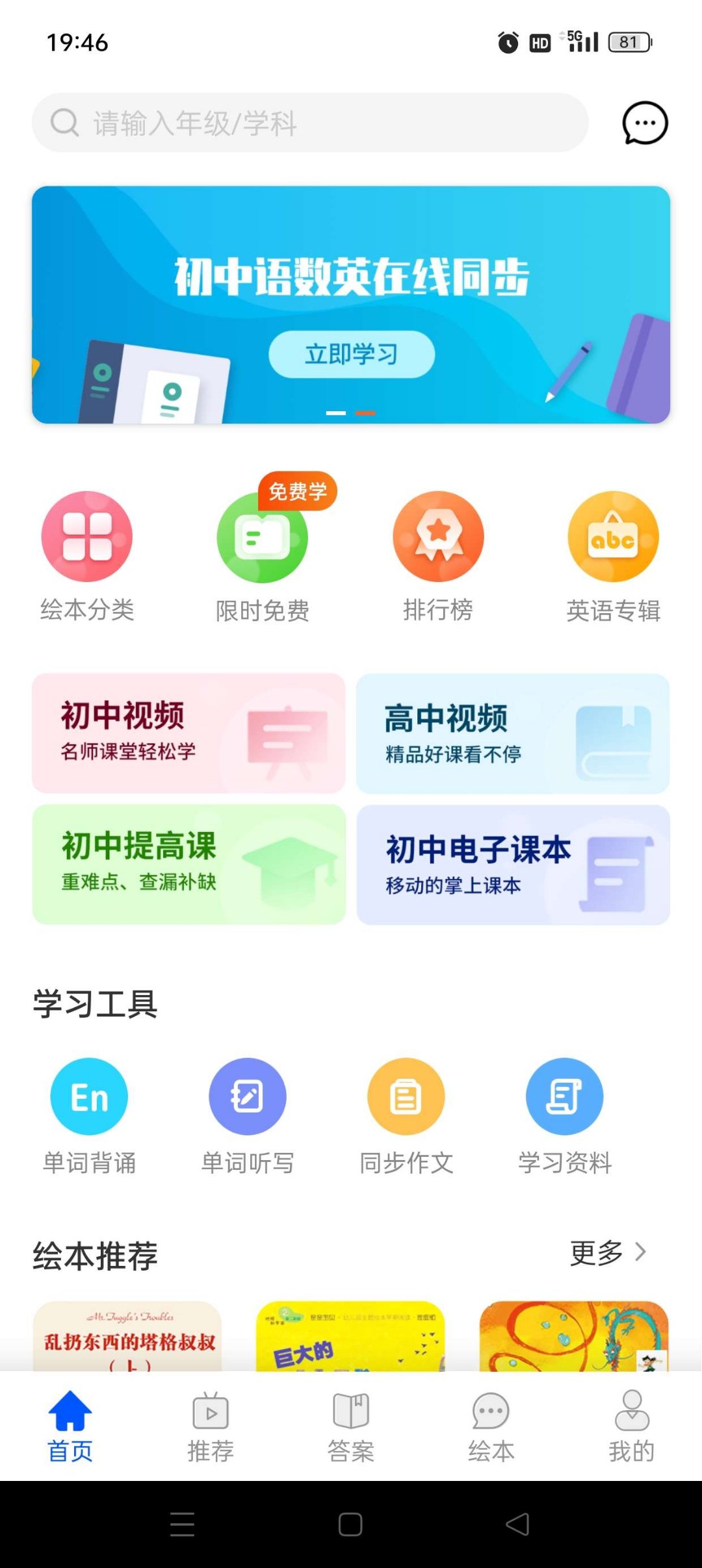The height and width of the screenshot is (1568, 702).
Task: Switch to the 答案 tab
Action: pyautogui.click(x=351, y=1426)
